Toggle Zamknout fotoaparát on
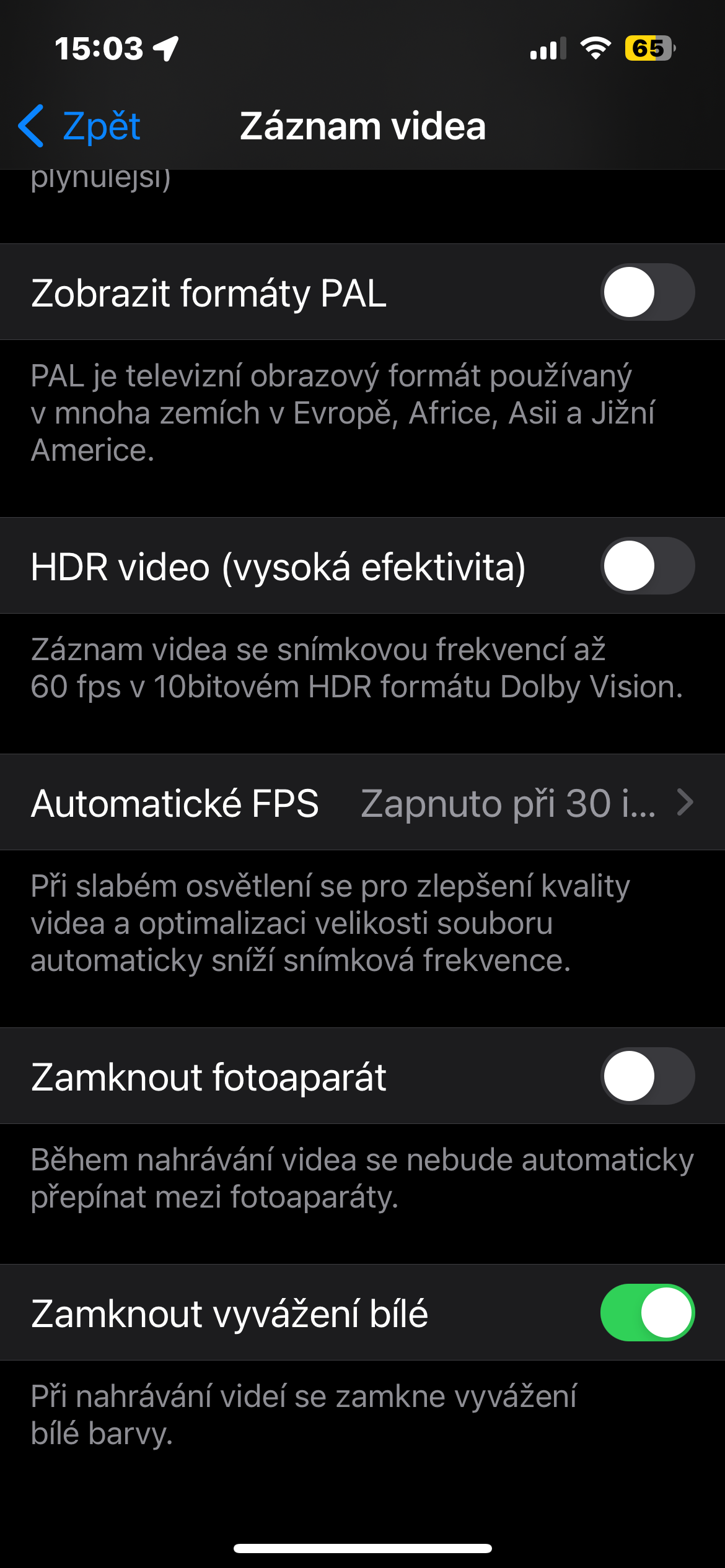The width and height of the screenshot is (725, 1568). point(647,1076)
